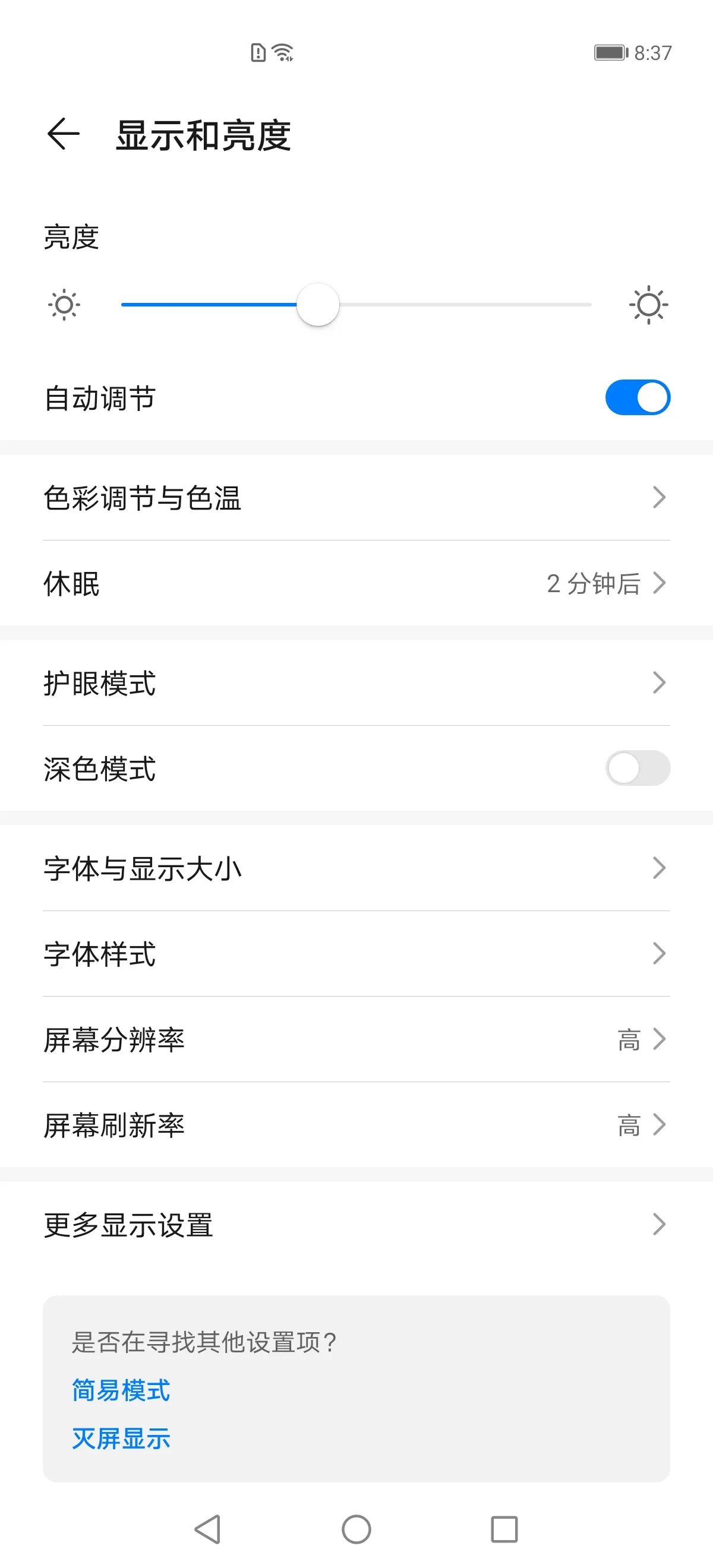Open 屏幕刷新率 setting
The width and height of the screenshot is (713, 1568).
click(356, 1125)
